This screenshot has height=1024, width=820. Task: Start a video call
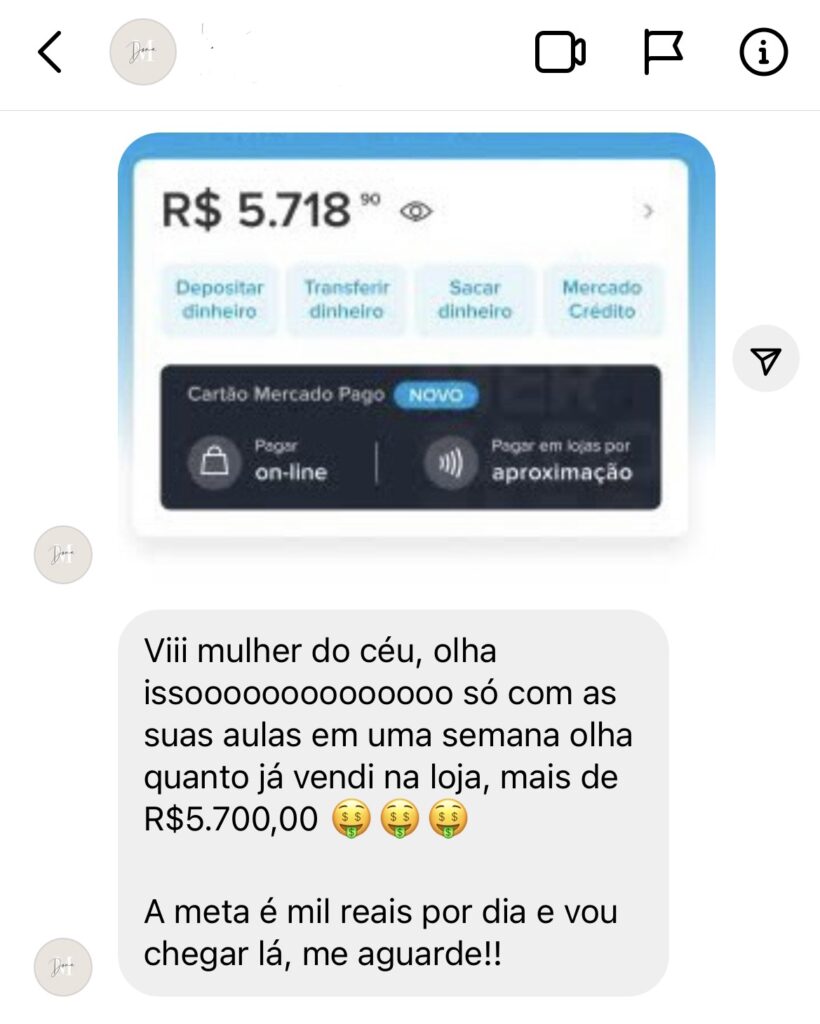click(560, 52)
